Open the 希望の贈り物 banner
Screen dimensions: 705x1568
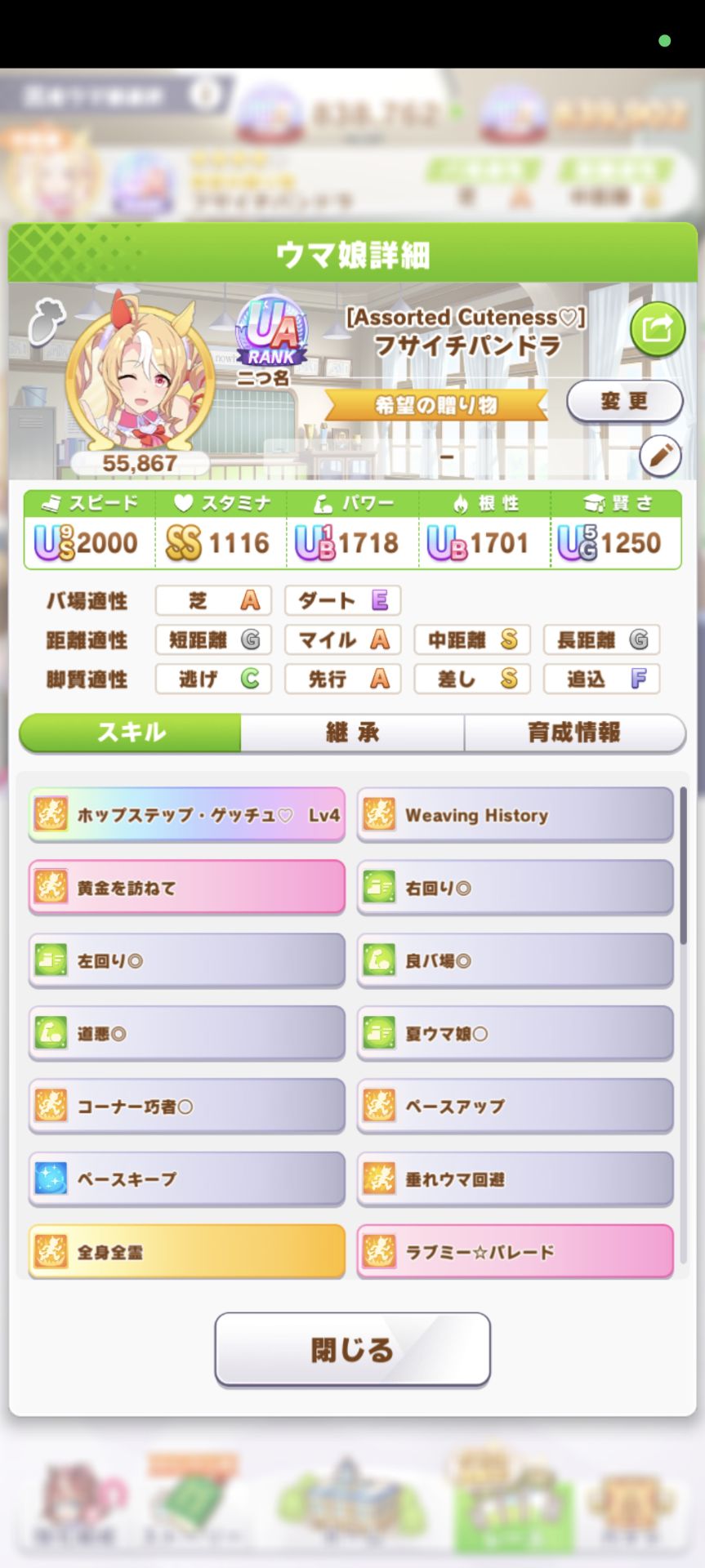[435, 406]
